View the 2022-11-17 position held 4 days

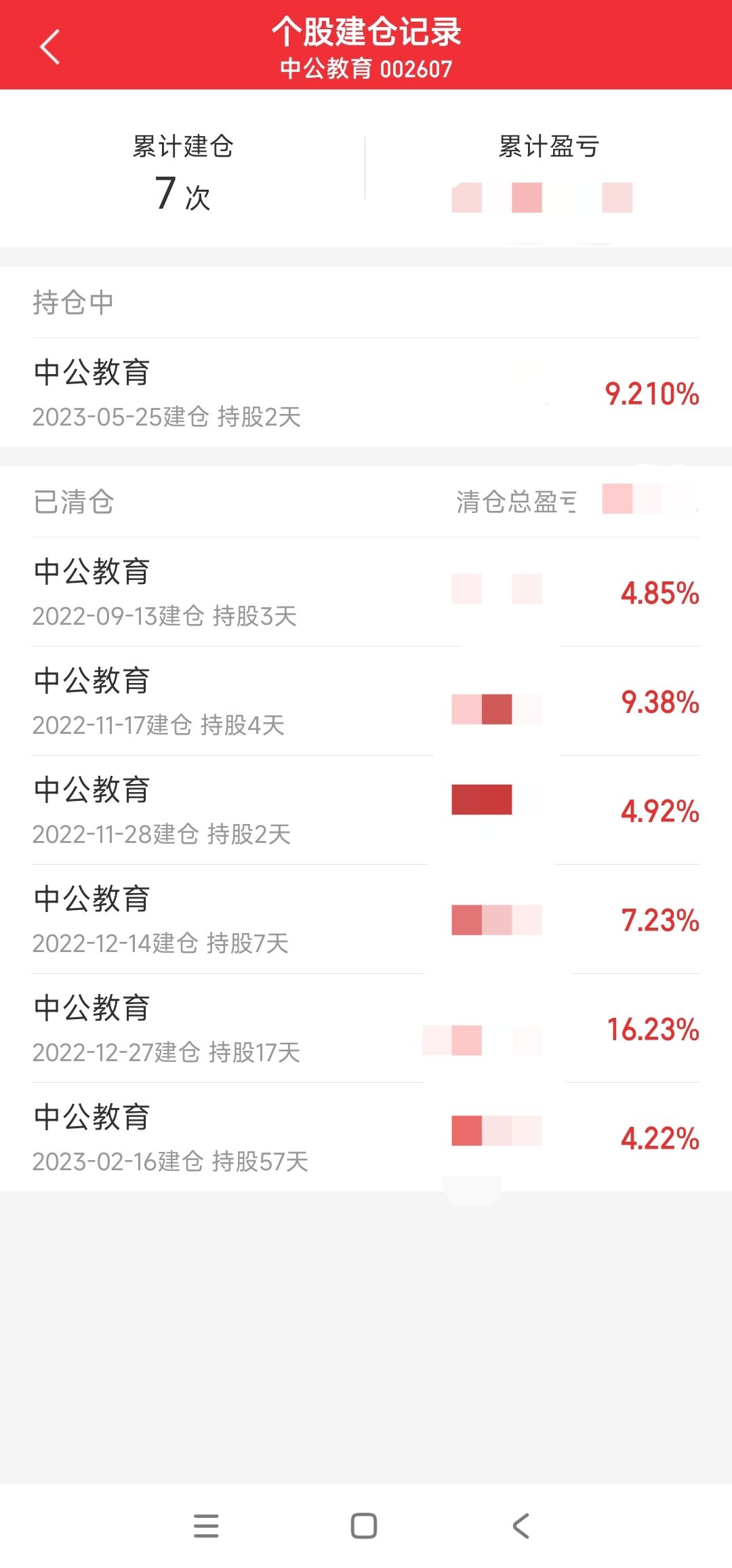(x=366, y=701)
